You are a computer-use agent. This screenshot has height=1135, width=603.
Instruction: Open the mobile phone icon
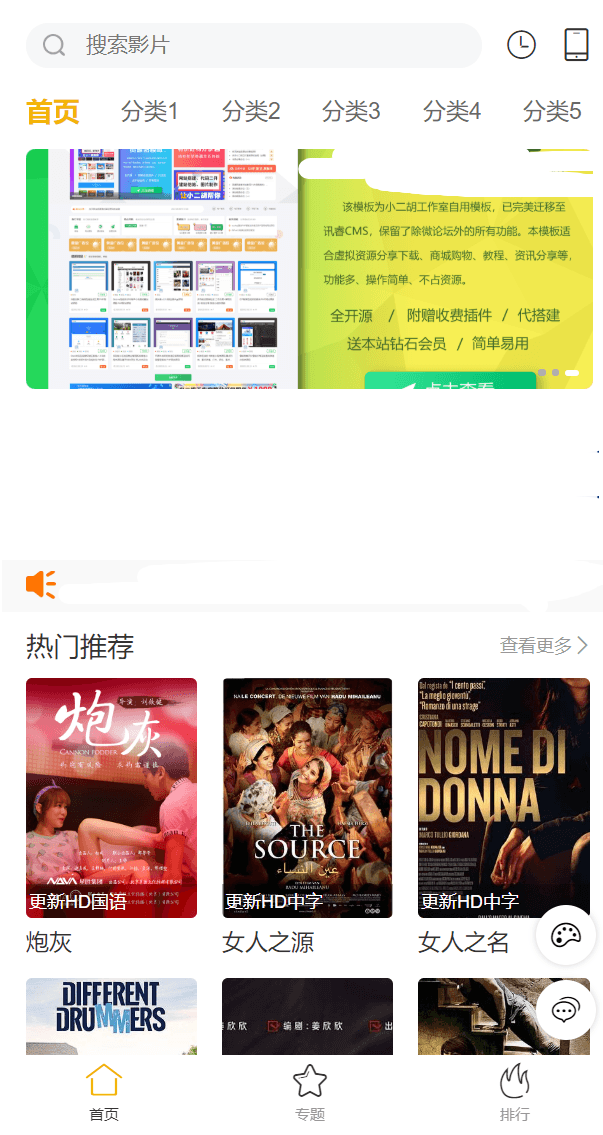576,45
